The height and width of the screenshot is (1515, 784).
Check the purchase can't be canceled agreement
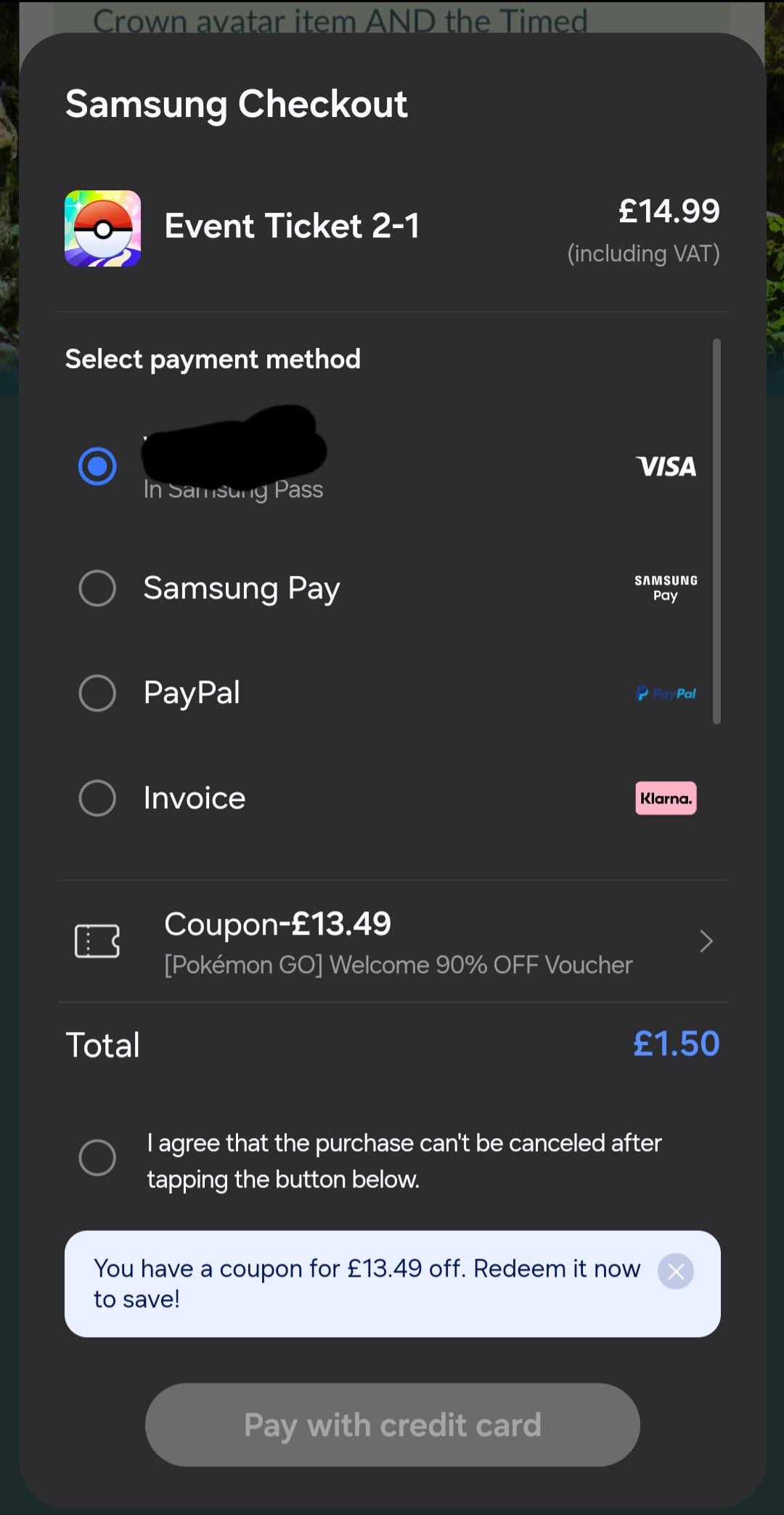[x=97, y=1157]
